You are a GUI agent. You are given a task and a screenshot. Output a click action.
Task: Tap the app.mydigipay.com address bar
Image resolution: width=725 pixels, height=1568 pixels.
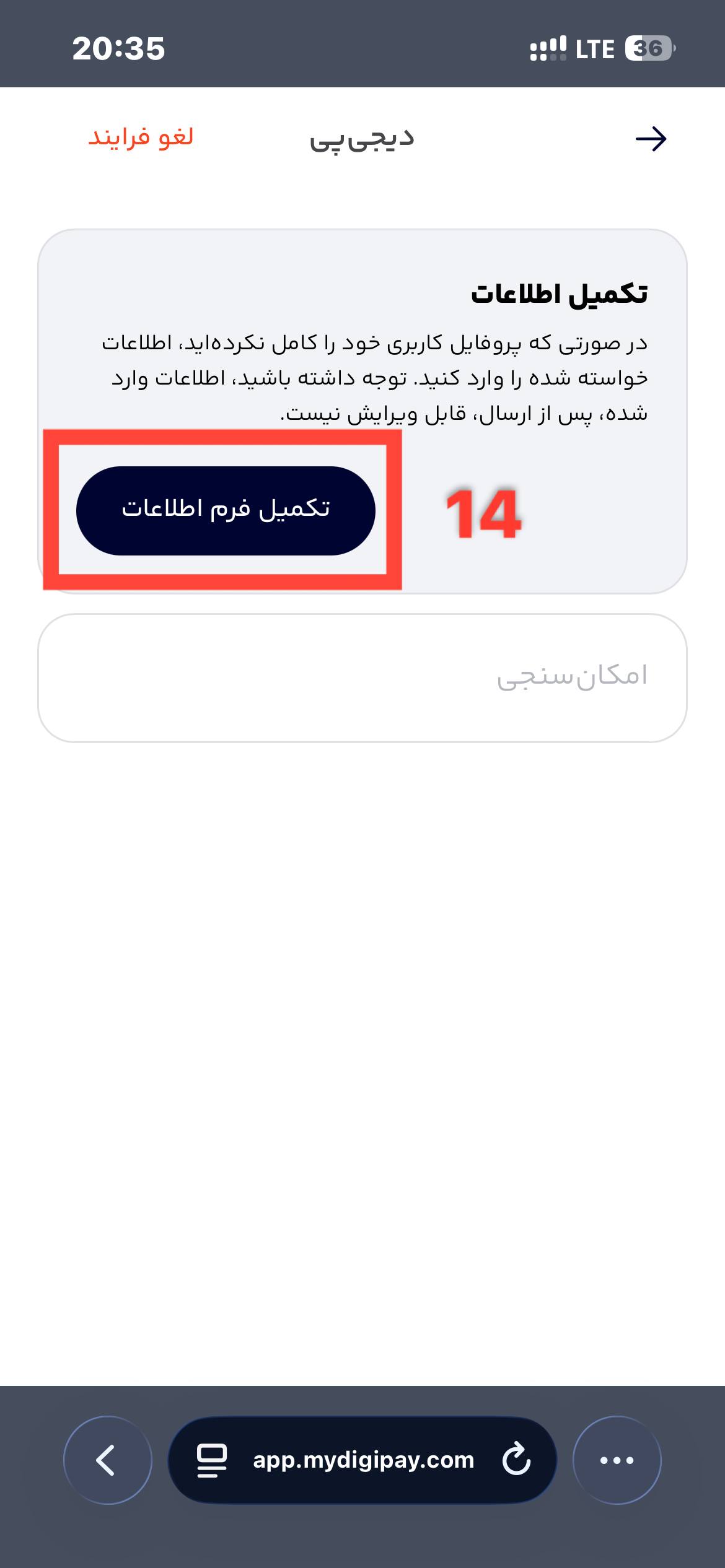click(363, 1460)
